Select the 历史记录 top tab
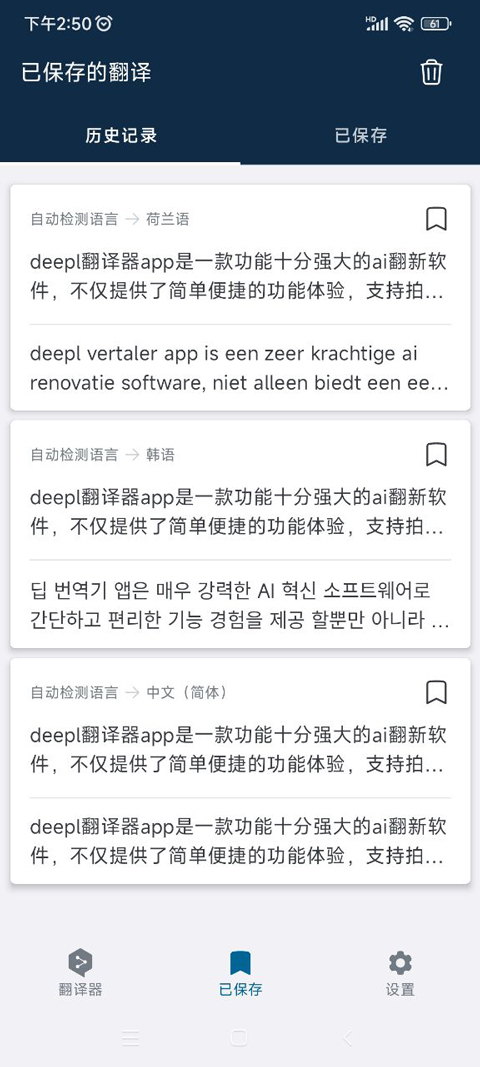 (x=121, y=135)
